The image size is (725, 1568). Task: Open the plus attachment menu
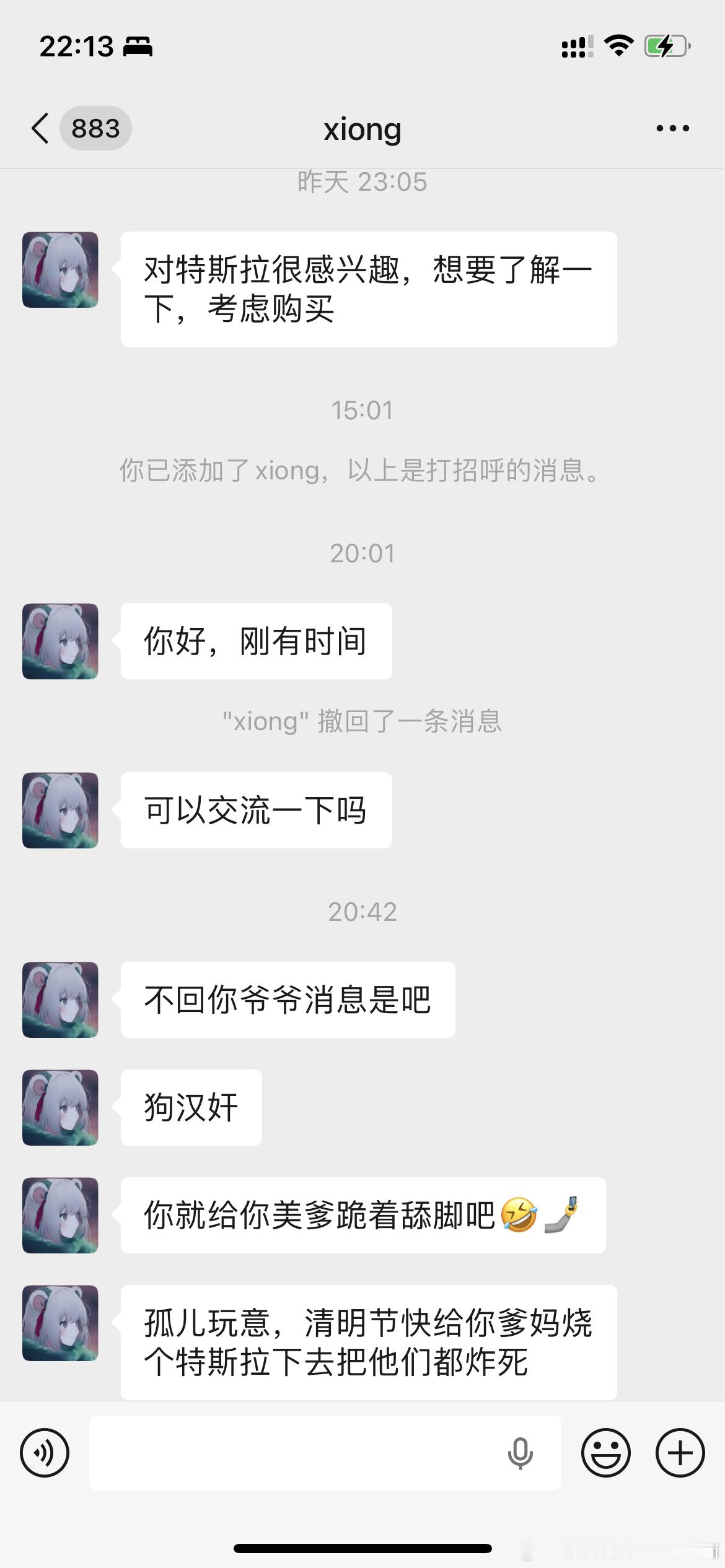tap(680, 1452)
